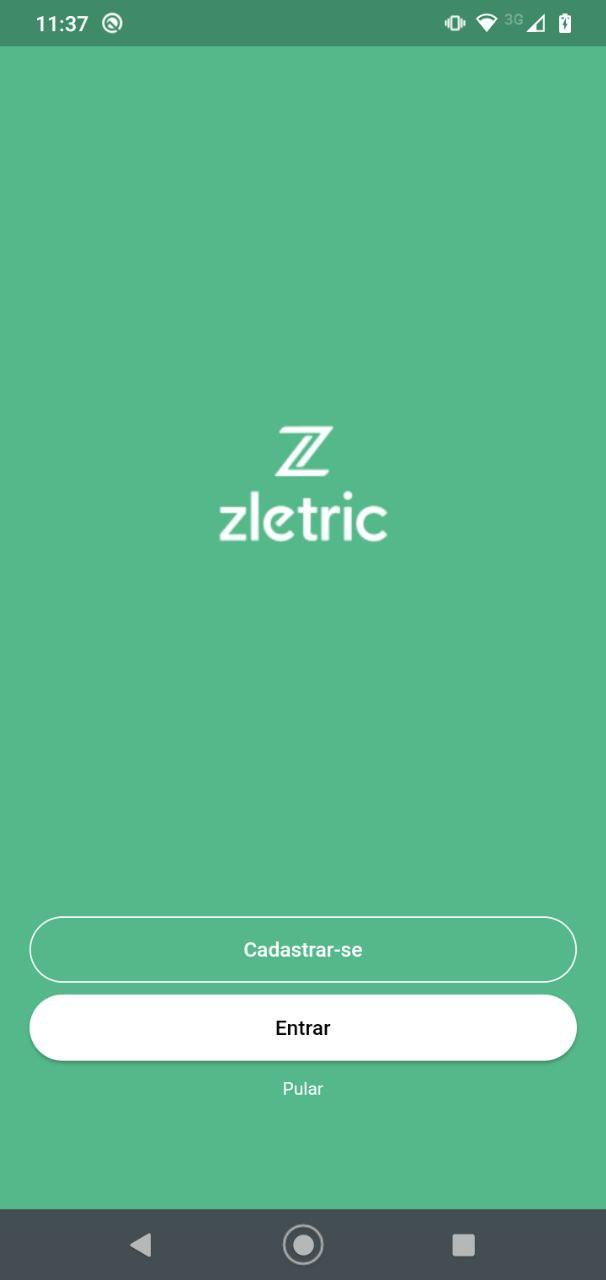The image size is (606, 1280).
Task: Open the recent apps view
Action: click(463, 1245)
